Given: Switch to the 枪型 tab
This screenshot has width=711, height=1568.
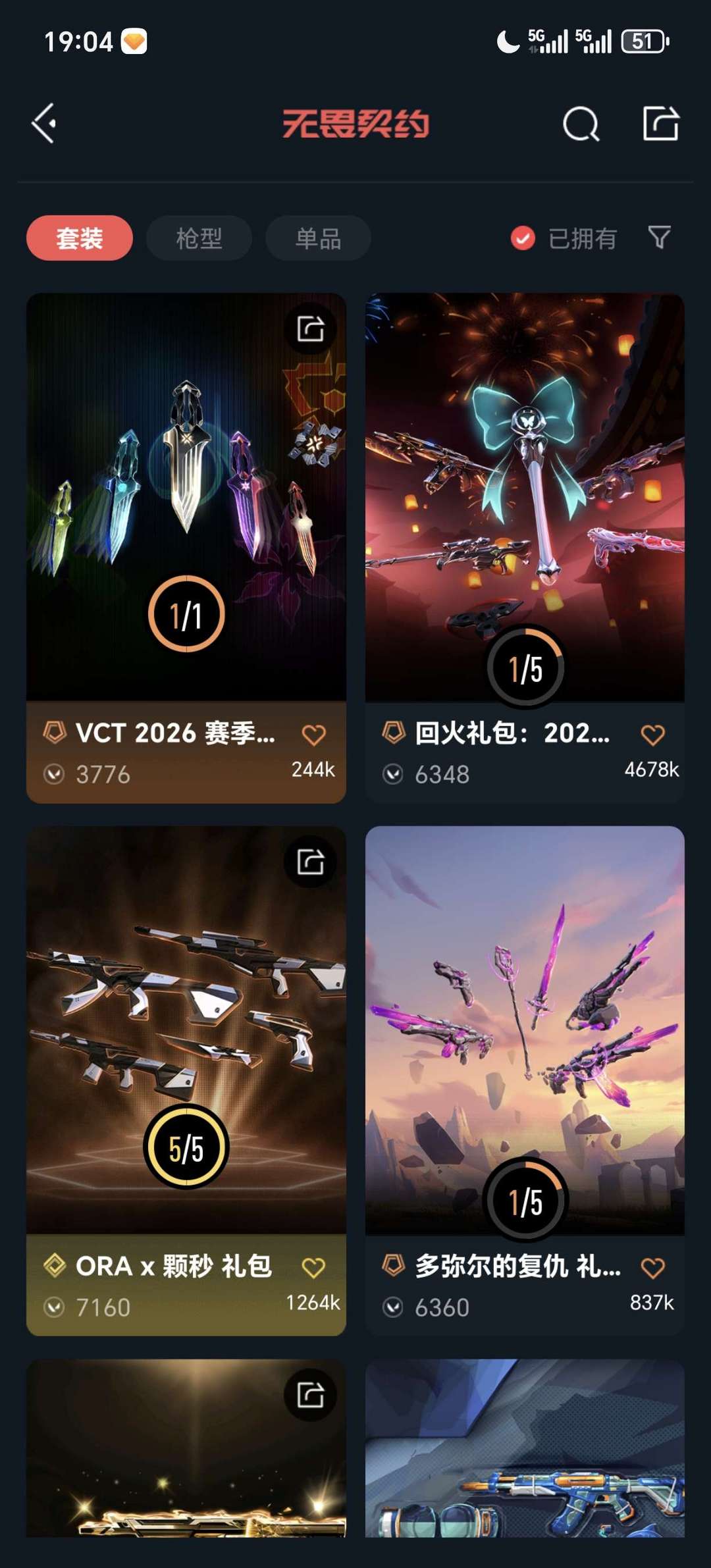Looking at the screenshot, I should (x=199, y=238).
